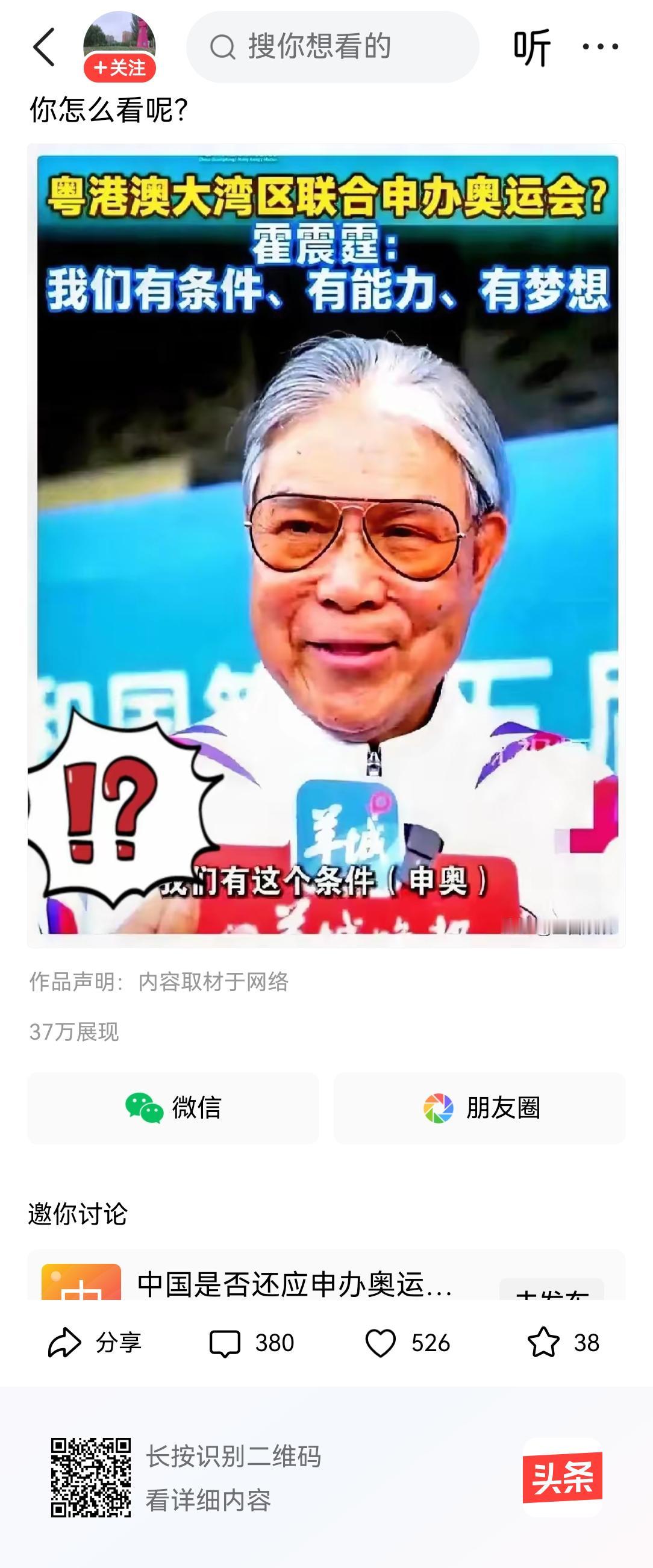Select the 你怎么看呢 post title
Viewport: 653px width, 1568px height.
110,110
